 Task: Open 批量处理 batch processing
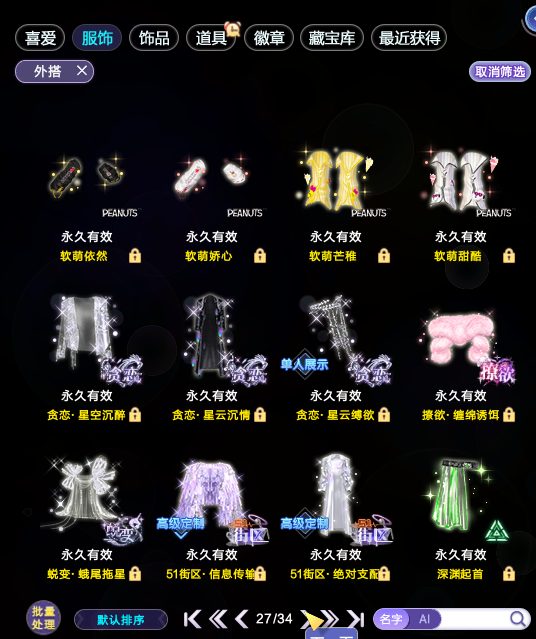click(43, 618)
